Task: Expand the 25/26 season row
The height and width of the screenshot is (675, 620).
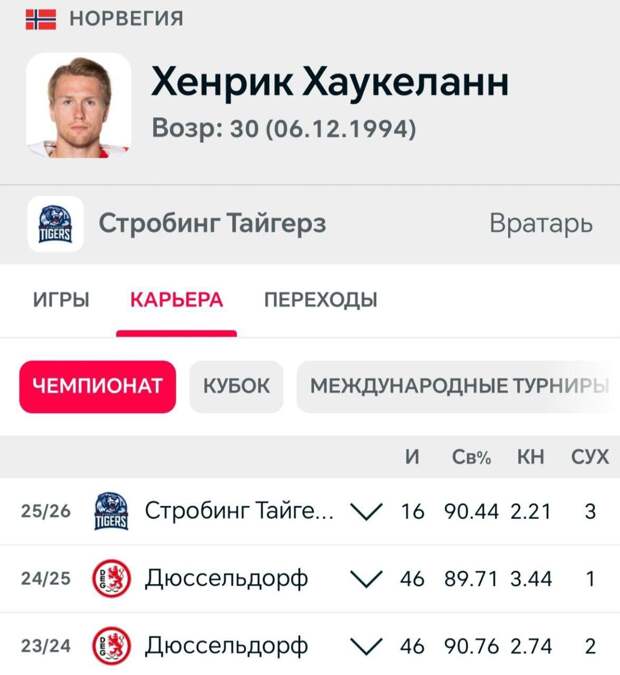Action: point(368,512)
